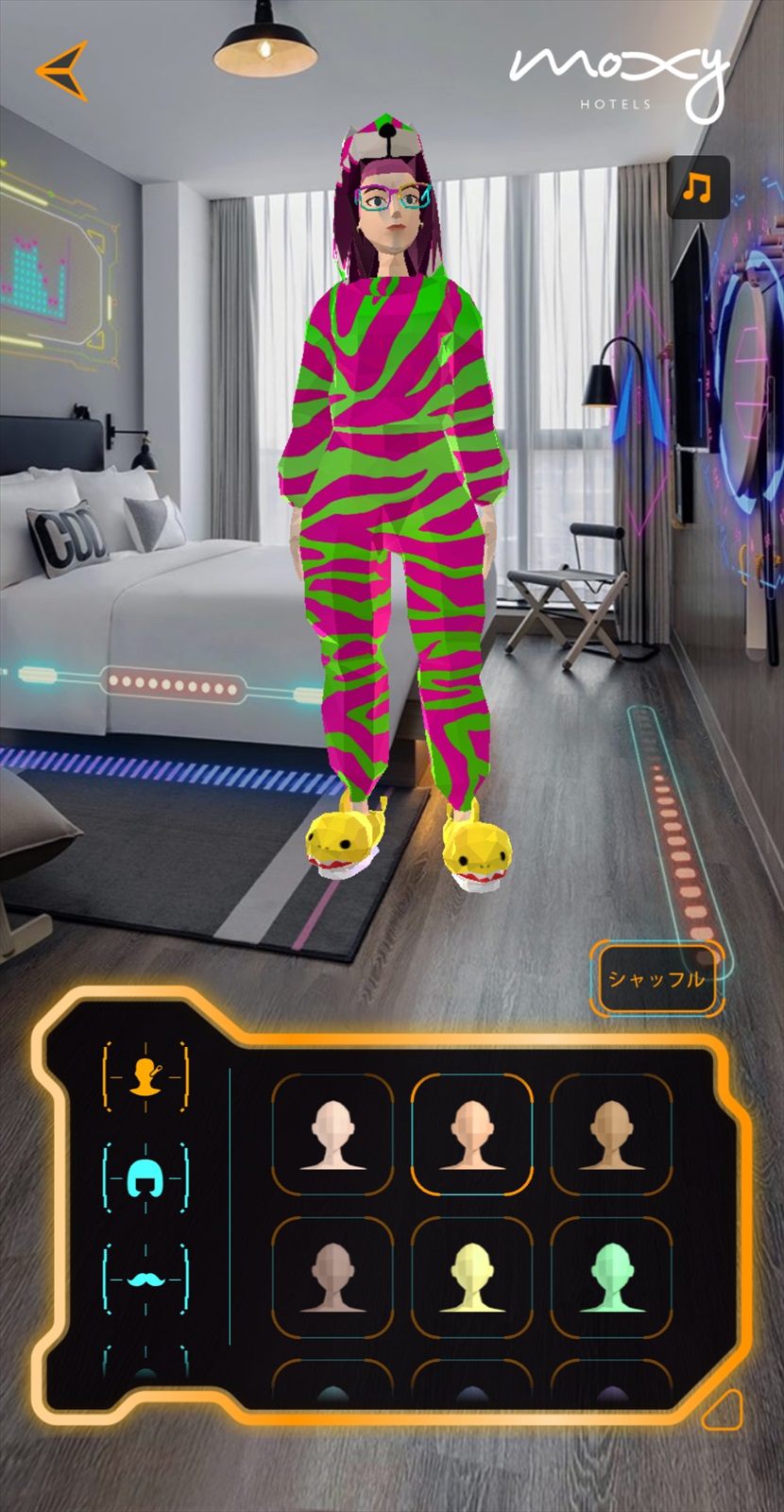Tap the シャッフル shuffle button

(656, 979)
